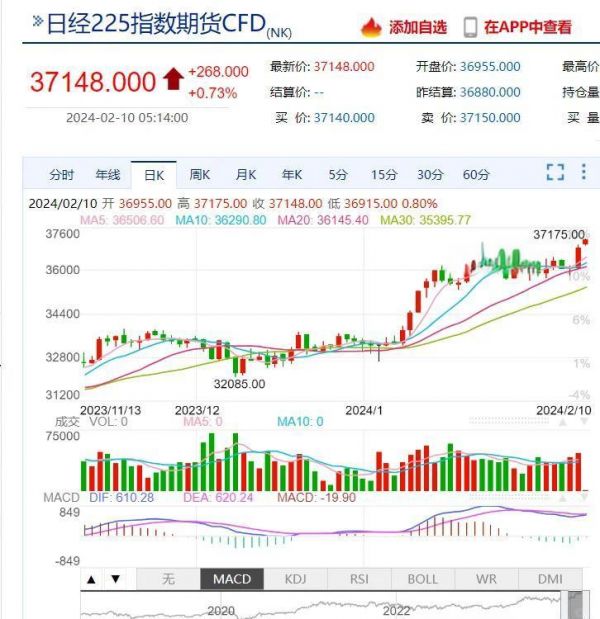Switch to the 年K chart tab
This screenshot has width=600, height=619.
click(x=291, y=175)
